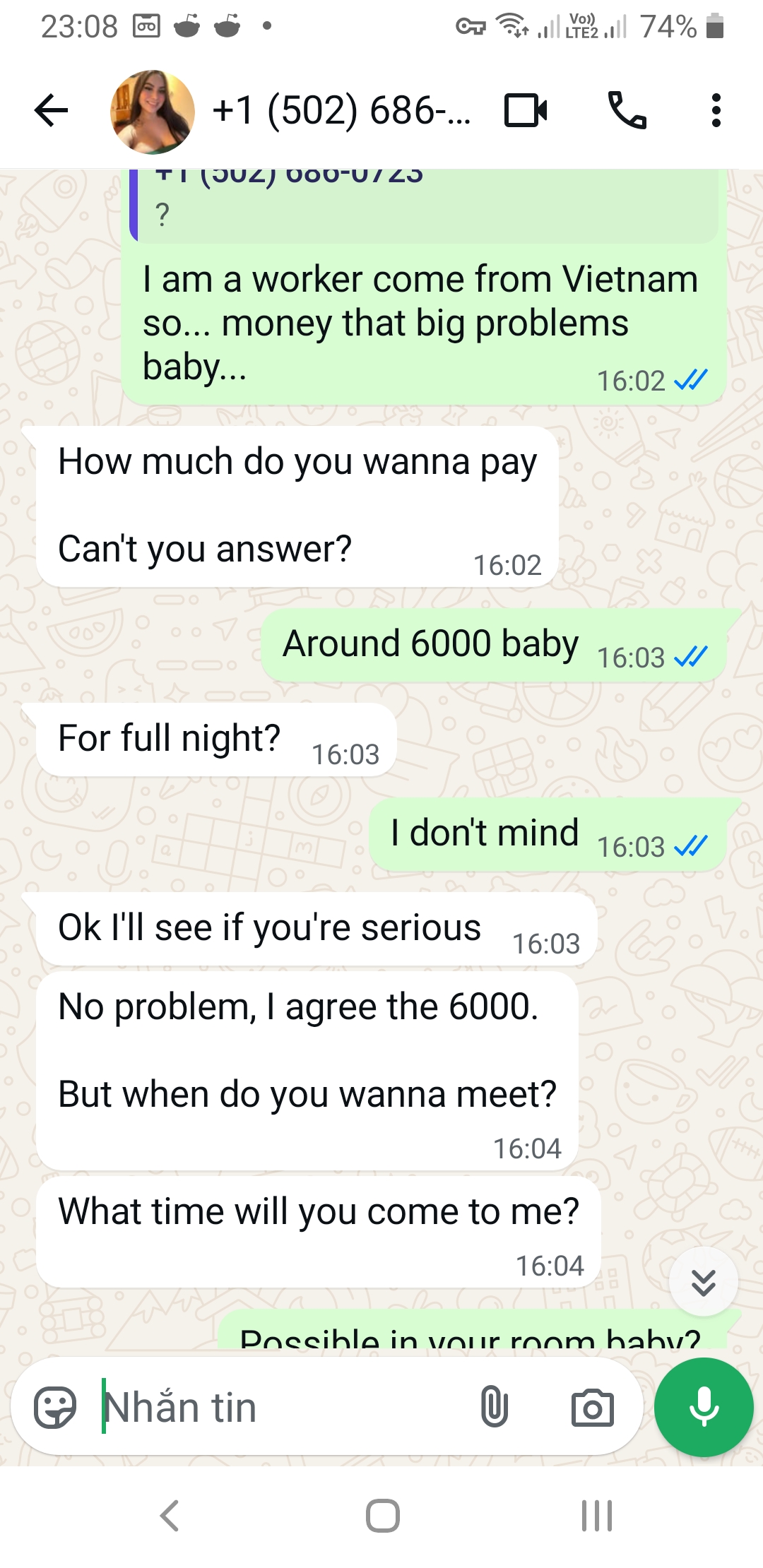This screenshot has height=1568, width=763.
Task: Tap the system back button
Action: tap(169, 1516)
